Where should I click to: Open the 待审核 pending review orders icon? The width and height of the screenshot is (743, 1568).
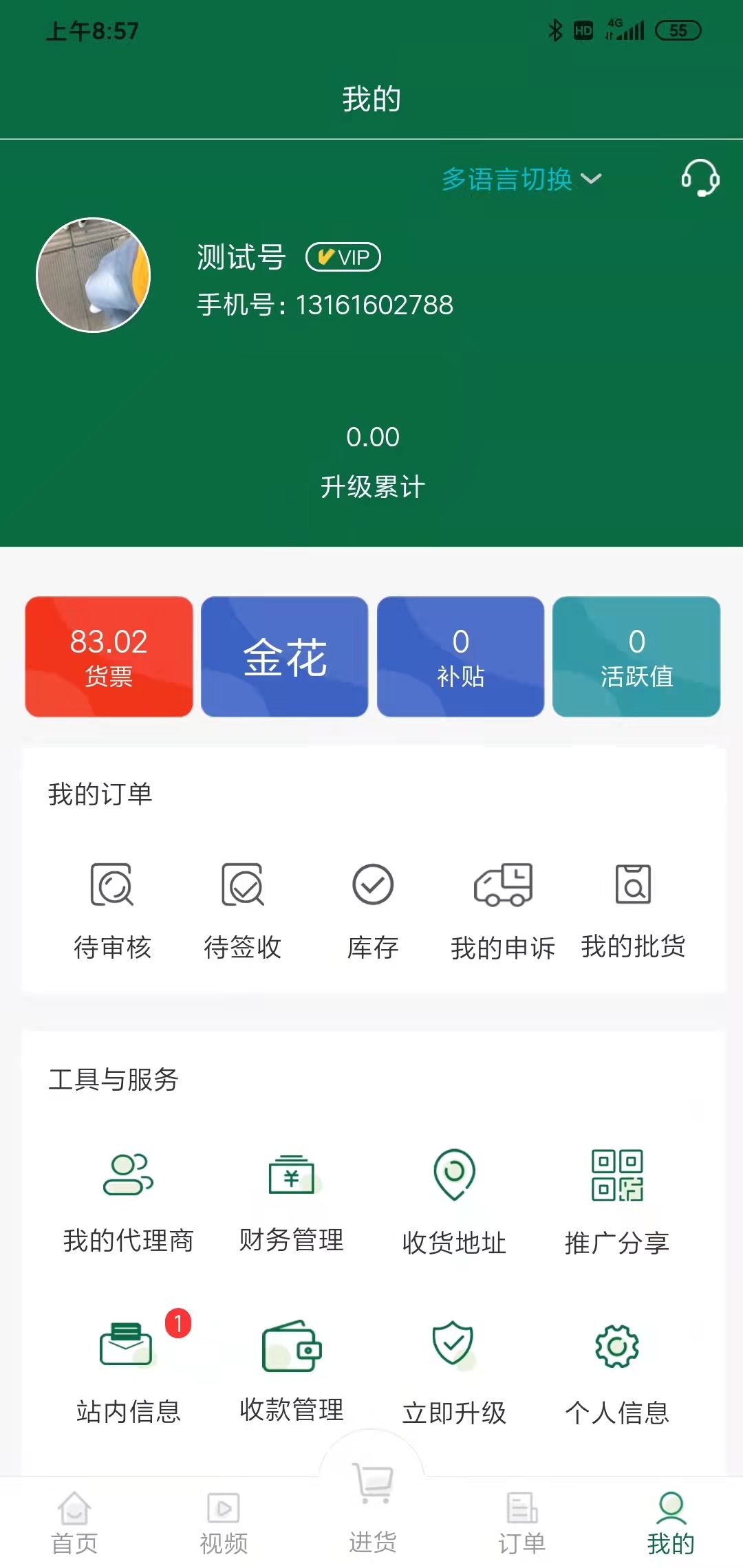coord(114,887)
